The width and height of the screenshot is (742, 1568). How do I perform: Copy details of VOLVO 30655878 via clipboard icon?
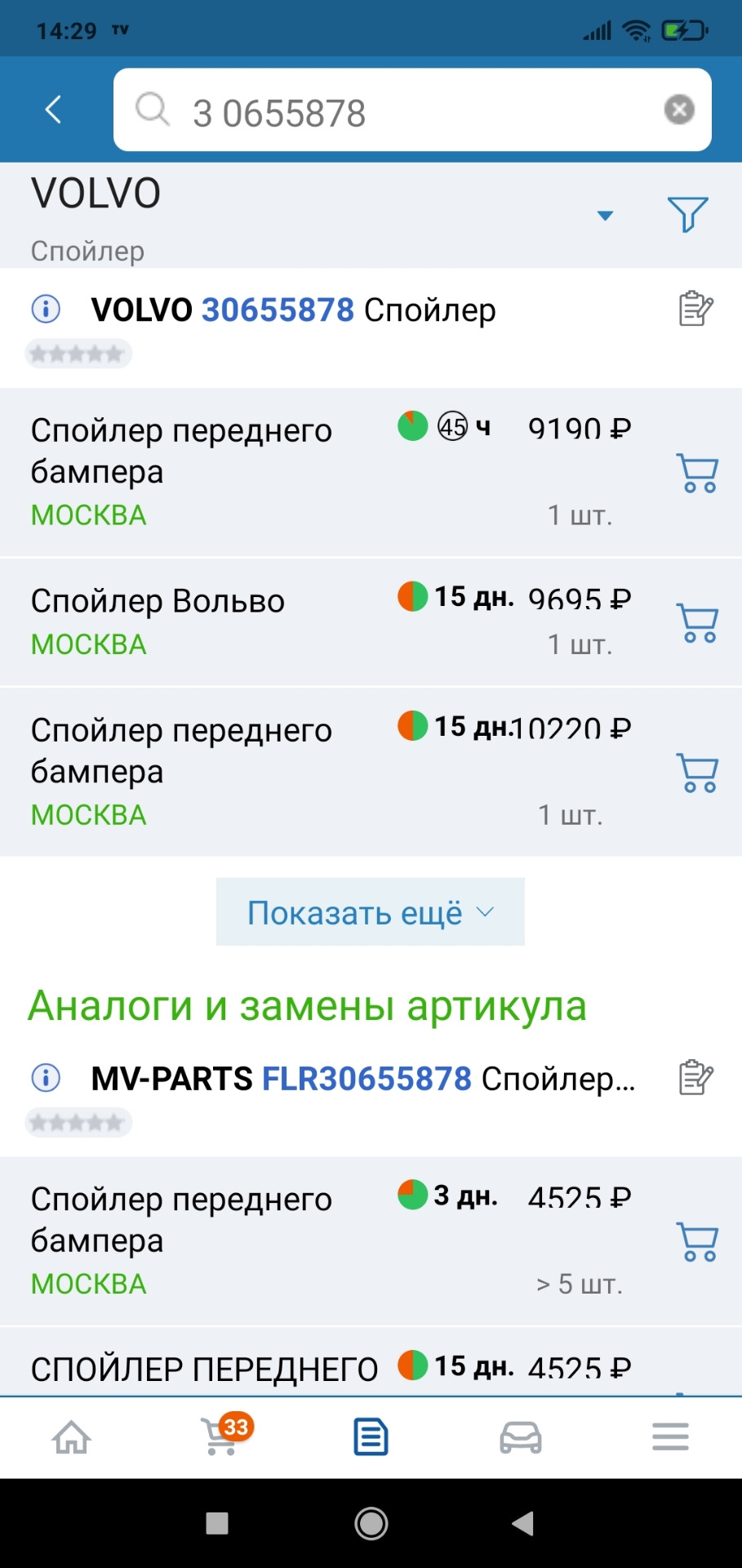695,310
